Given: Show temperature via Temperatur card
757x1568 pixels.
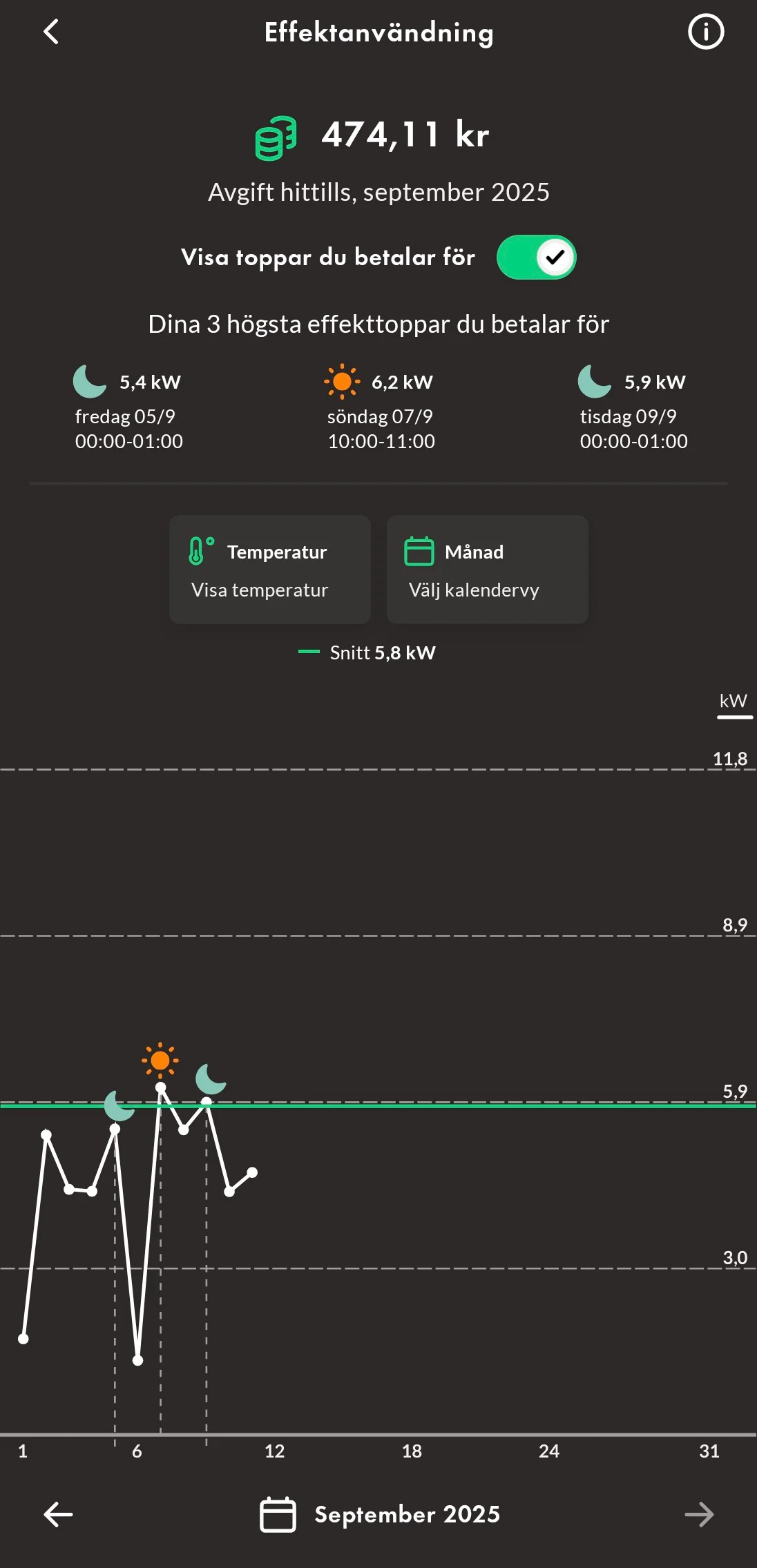Looking at the screenshot, I should pos(270,570).
